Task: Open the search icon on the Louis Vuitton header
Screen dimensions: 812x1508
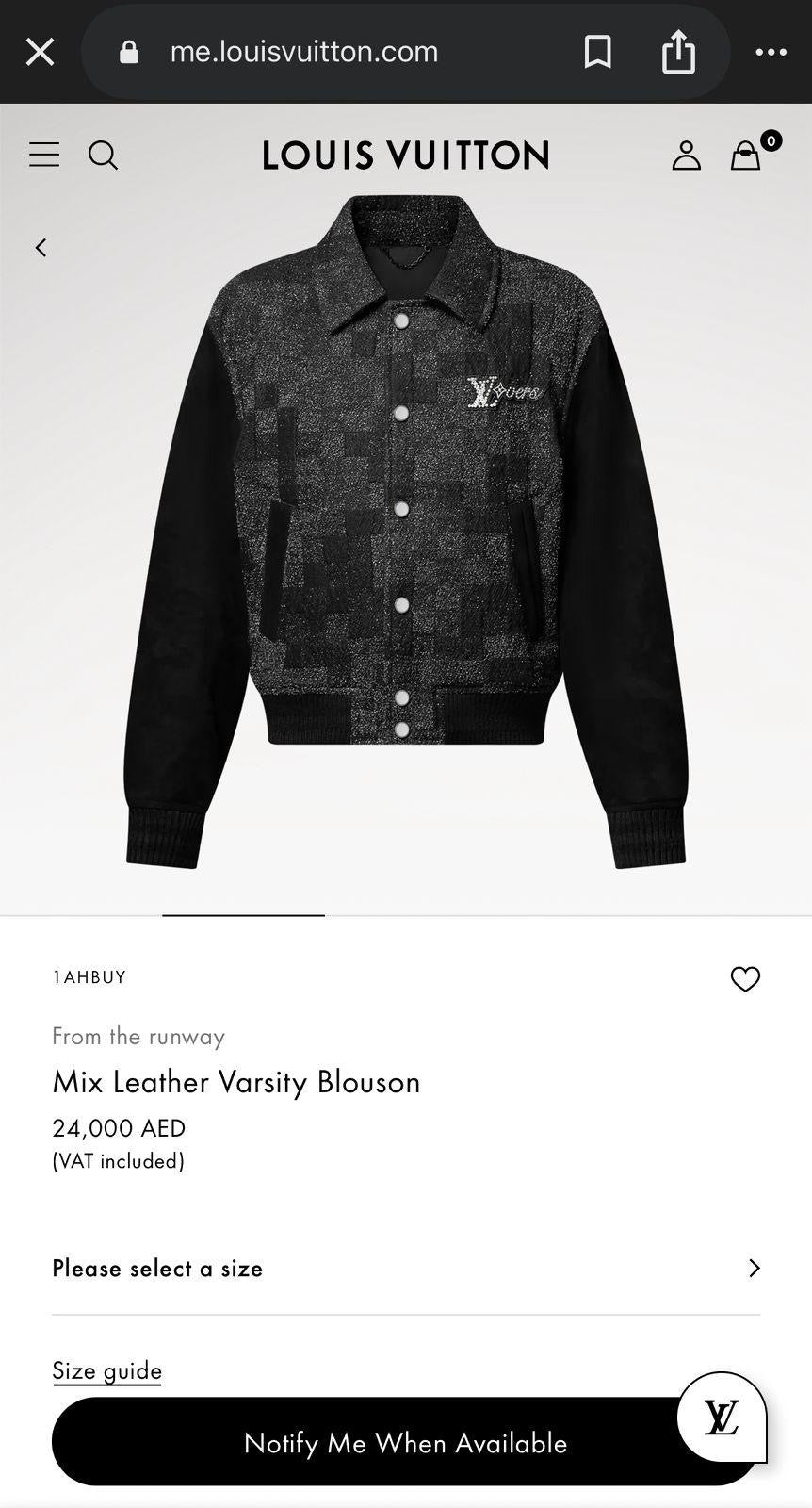Action: (104, 155)
